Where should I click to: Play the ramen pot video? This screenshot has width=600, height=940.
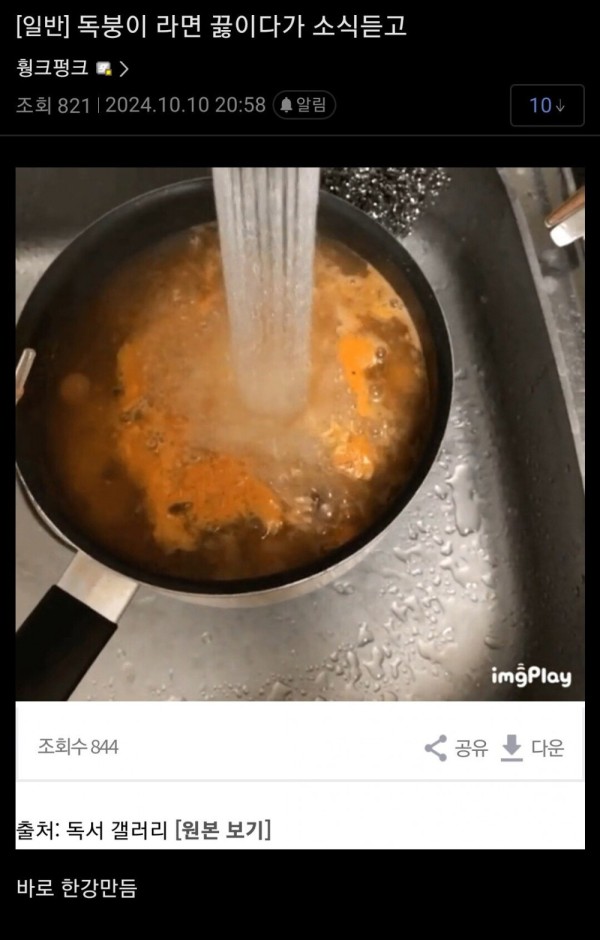coord(300,433)
